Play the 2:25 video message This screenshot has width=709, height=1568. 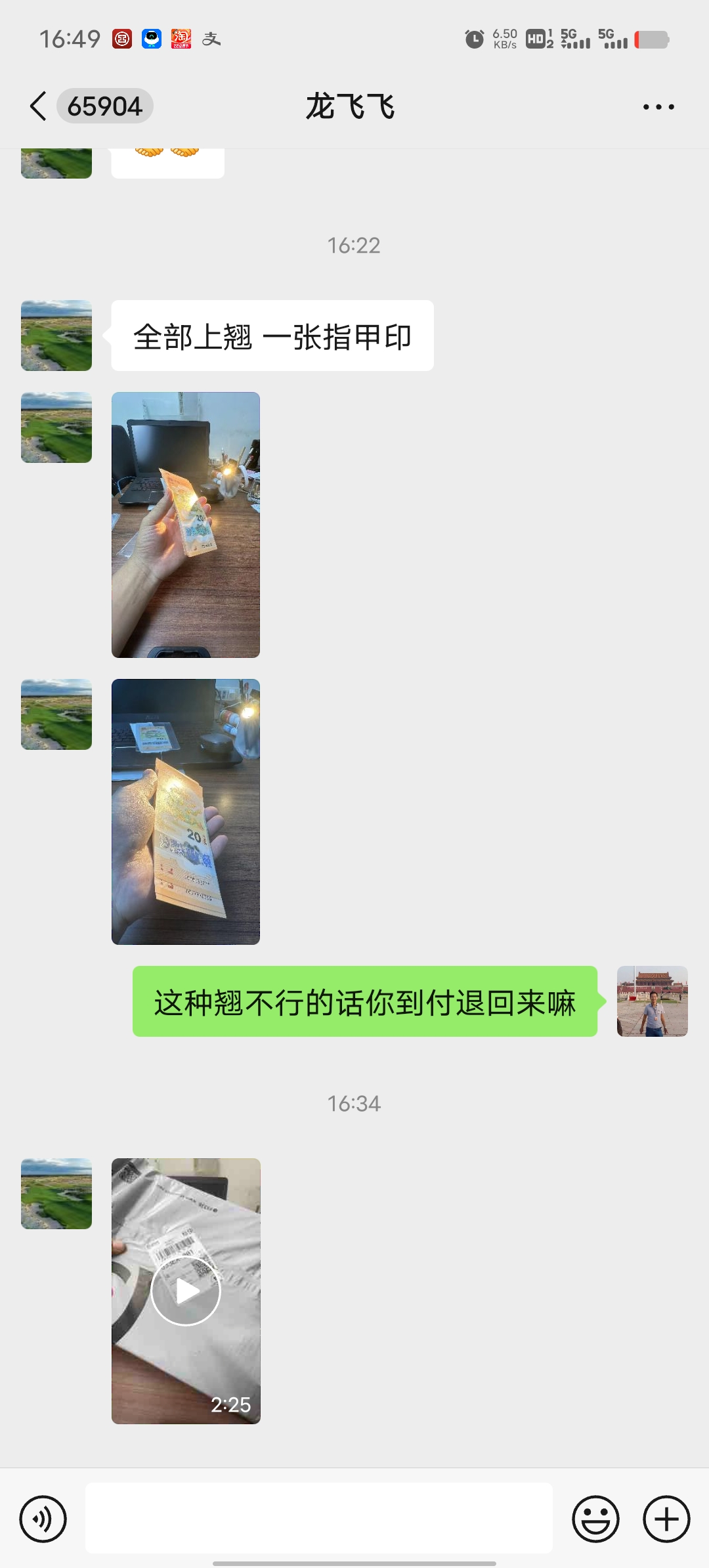[186, 1291]
